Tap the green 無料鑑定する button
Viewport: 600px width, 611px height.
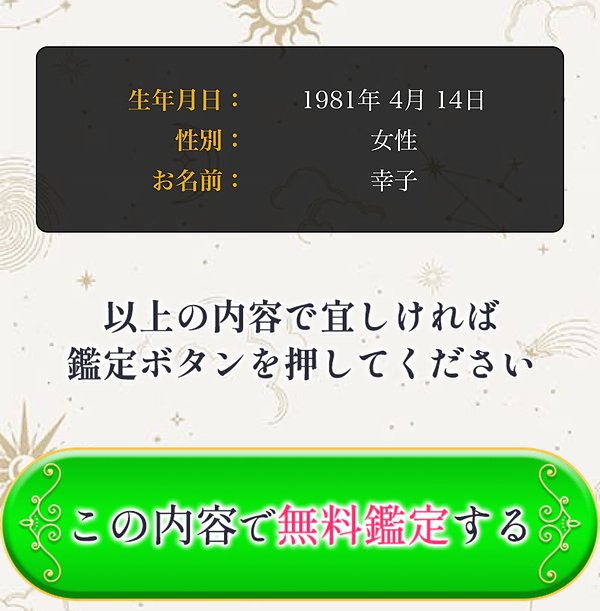[x=300, y=523]
